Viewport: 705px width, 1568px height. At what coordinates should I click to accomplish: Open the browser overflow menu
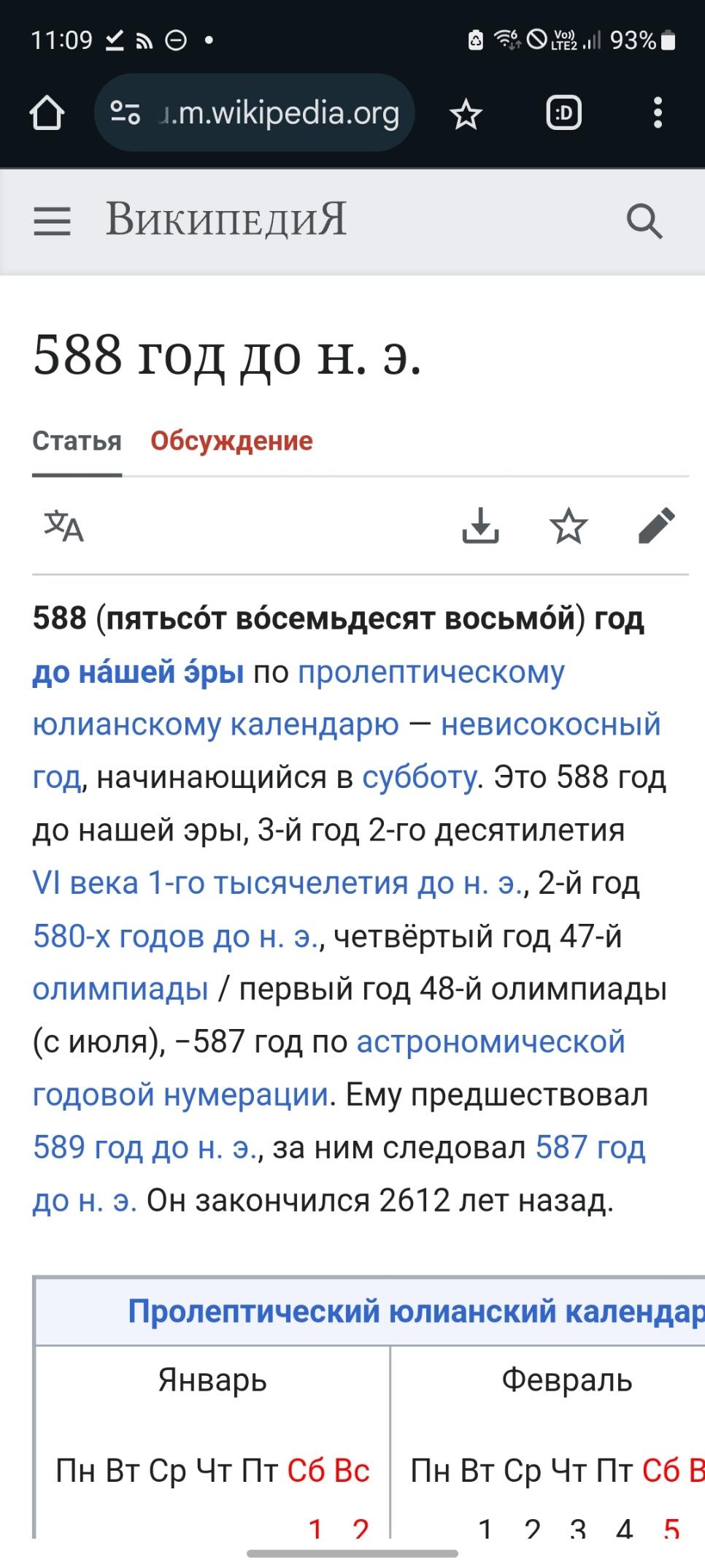(x=658, y=114)
